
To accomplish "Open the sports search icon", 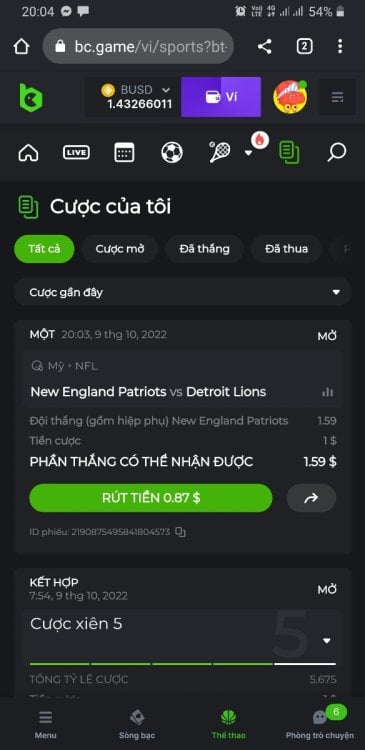I will pos(336,153).
